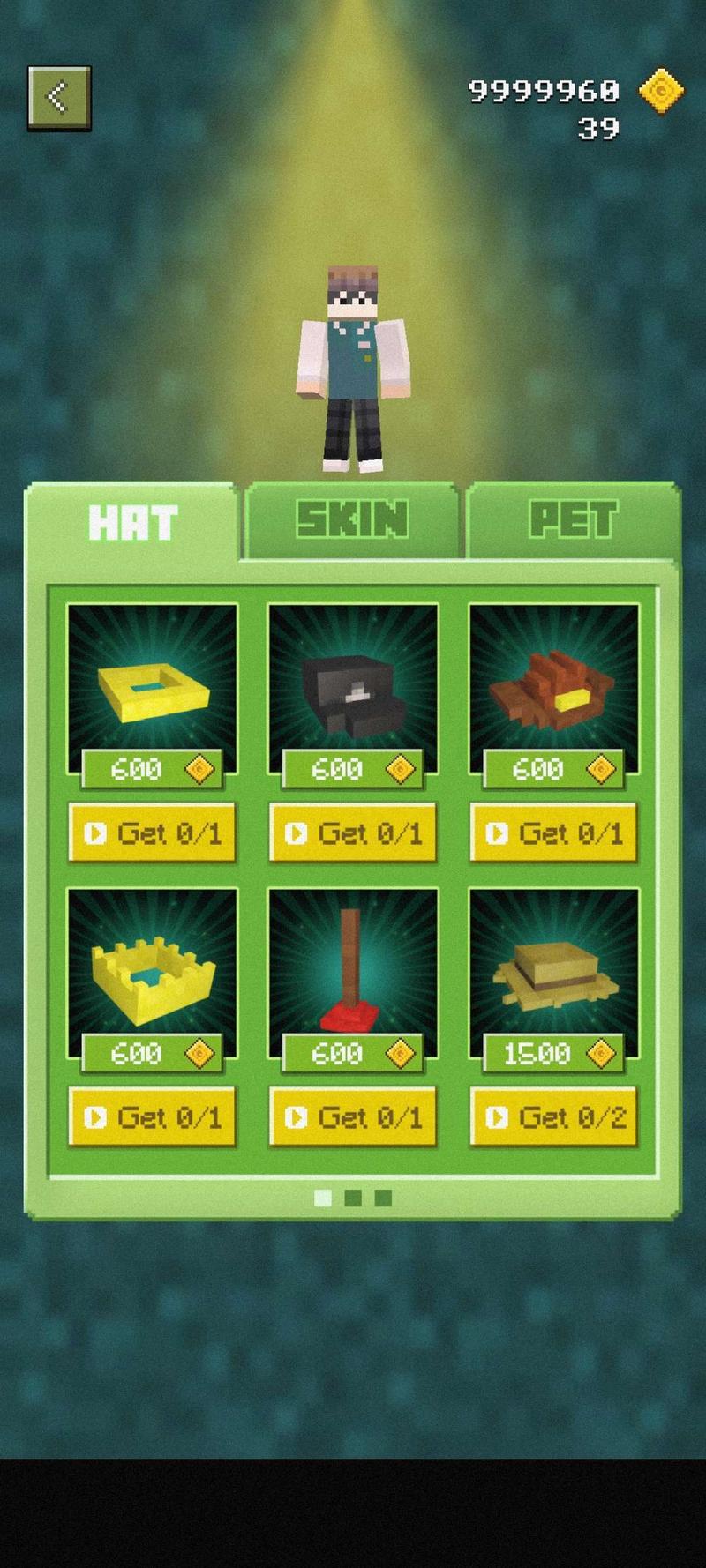This screenshot has width=706, height=1568.
Task: Tap Get 0/1 under the cowboy hat
Action: [553, 833]
